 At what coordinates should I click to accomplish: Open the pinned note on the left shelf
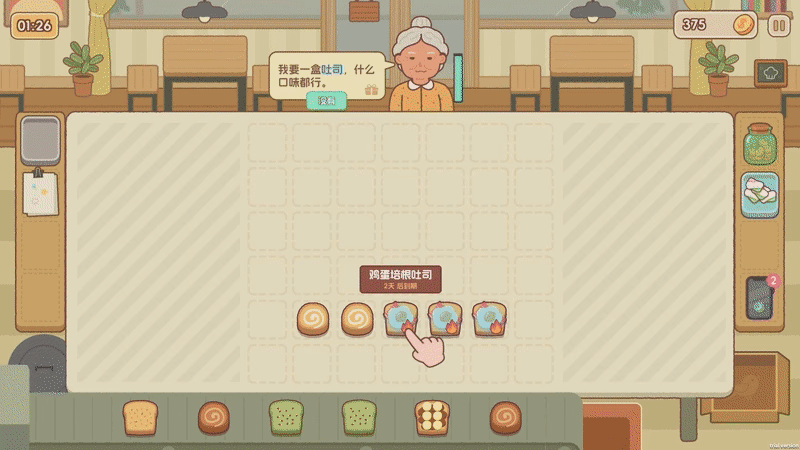tap(41, 194)
